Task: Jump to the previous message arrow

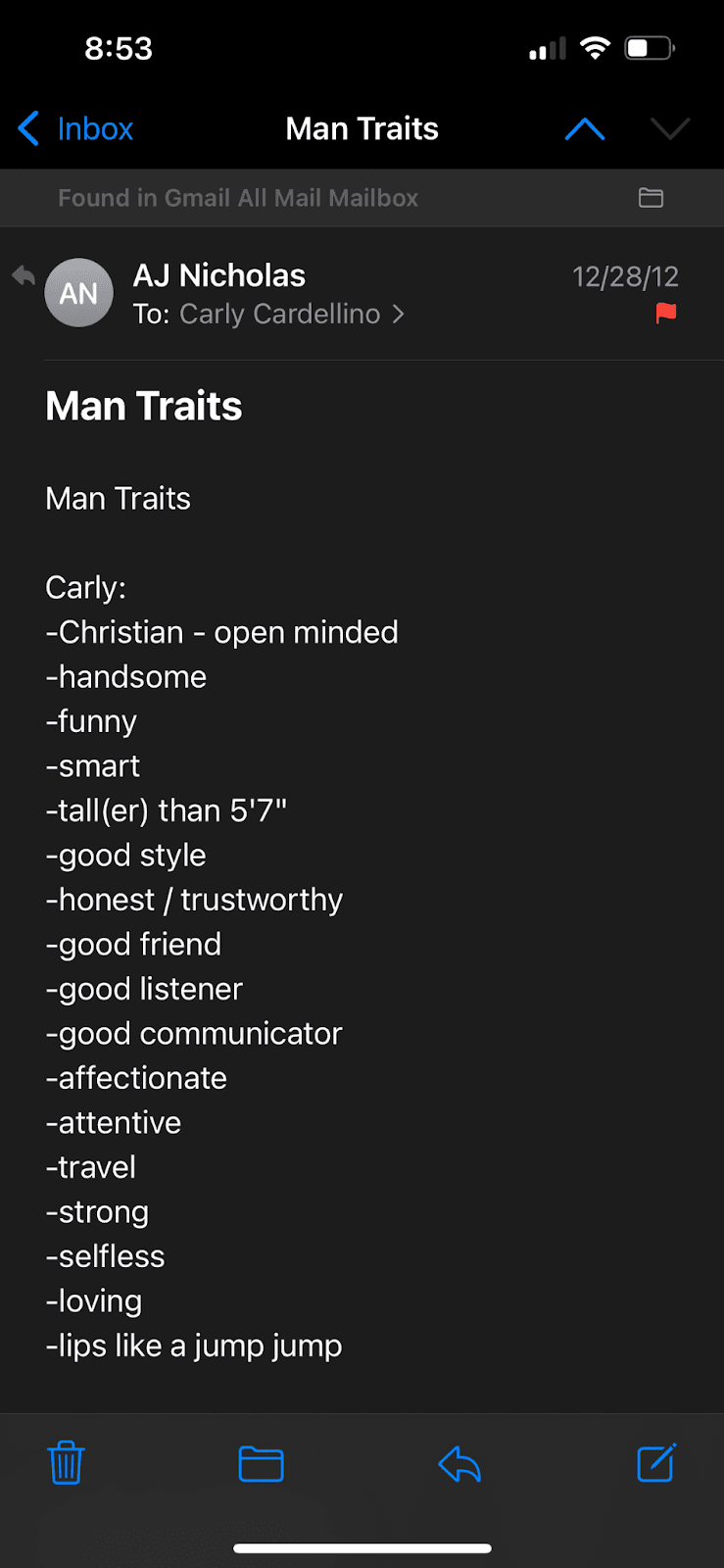Action: click(585, 128)
